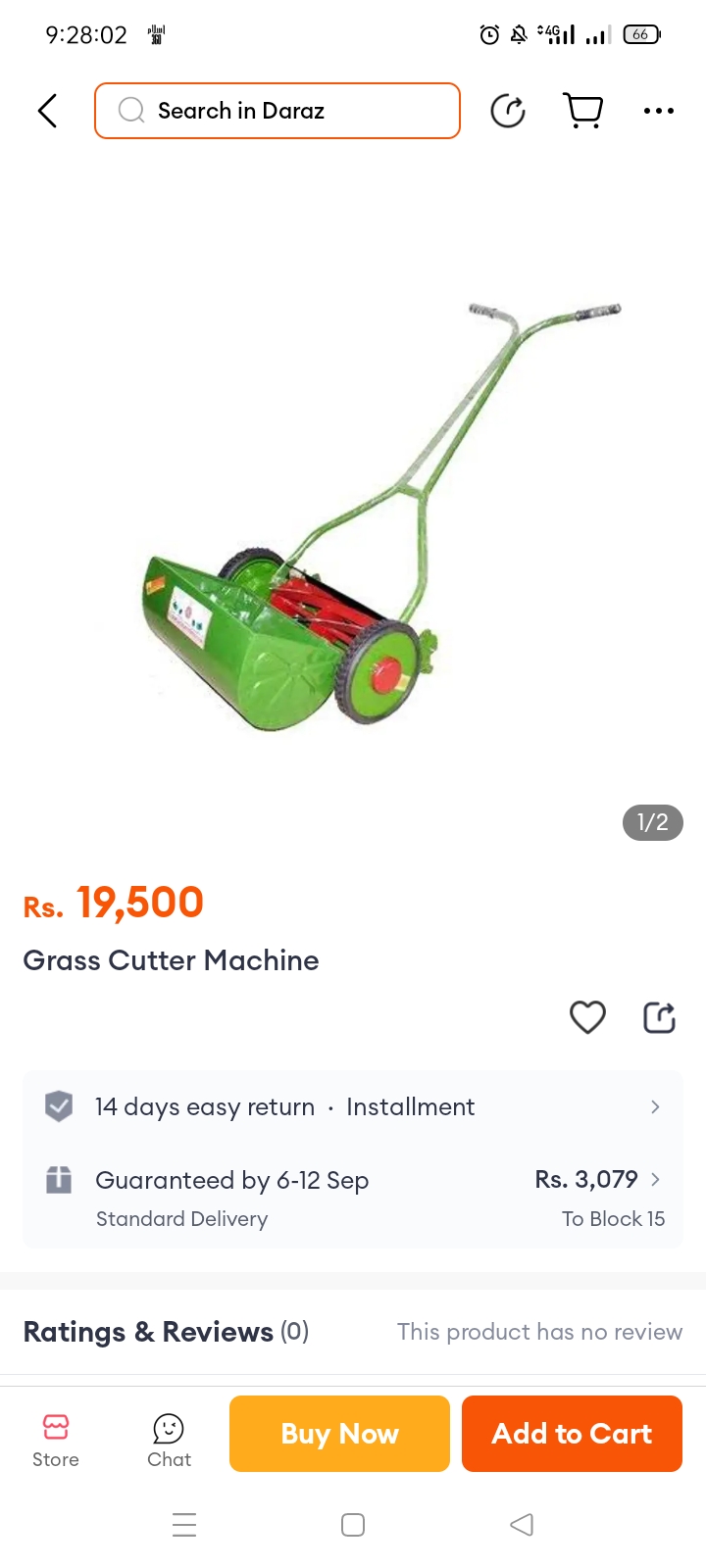
Task: Add product to wishlist with heart icon
Action: click(587, 1017)
